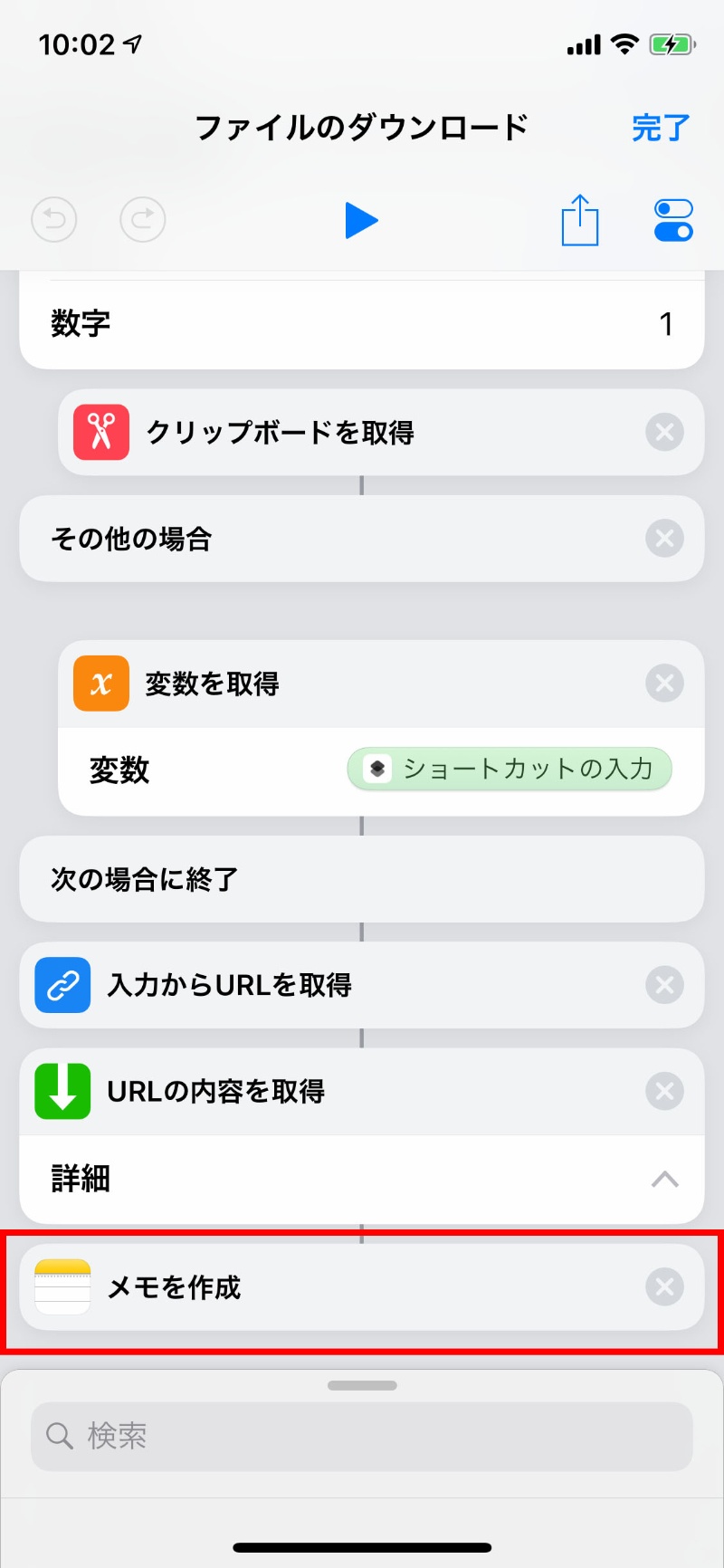Click the blue link icon on 入力からURLを取得
This screenshot has width=724, height=1568.
click(61, 985)
